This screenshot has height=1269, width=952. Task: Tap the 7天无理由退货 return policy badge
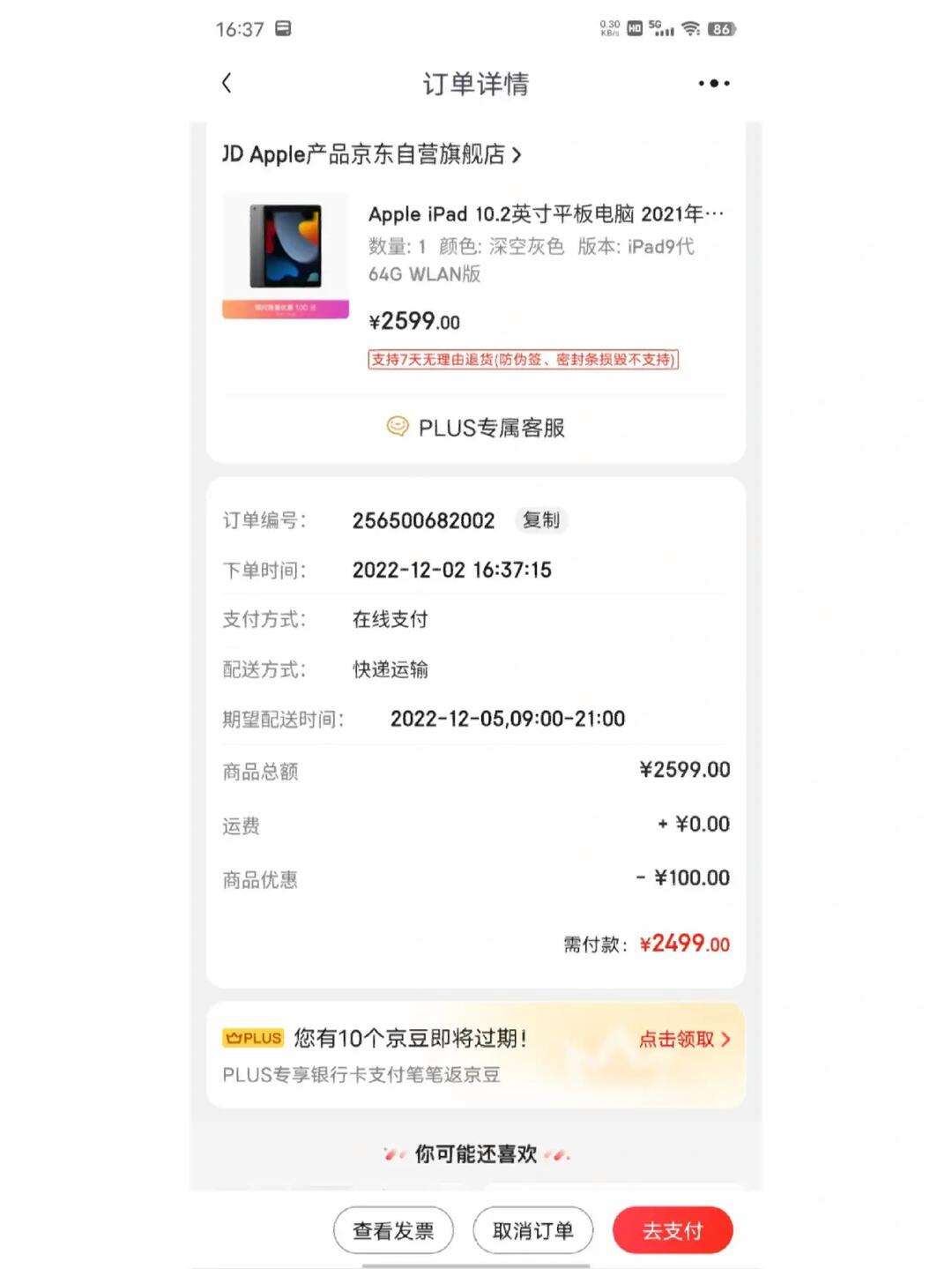click(523, 361)
